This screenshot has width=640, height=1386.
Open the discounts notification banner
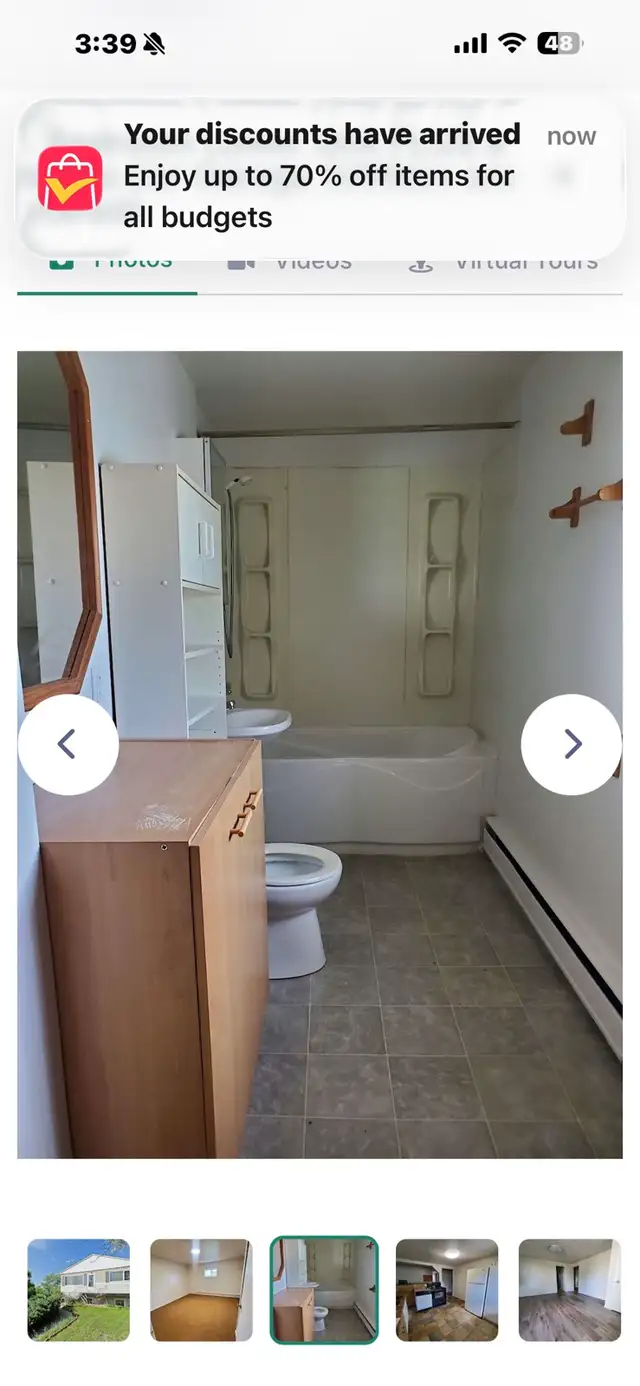point(320,177)
